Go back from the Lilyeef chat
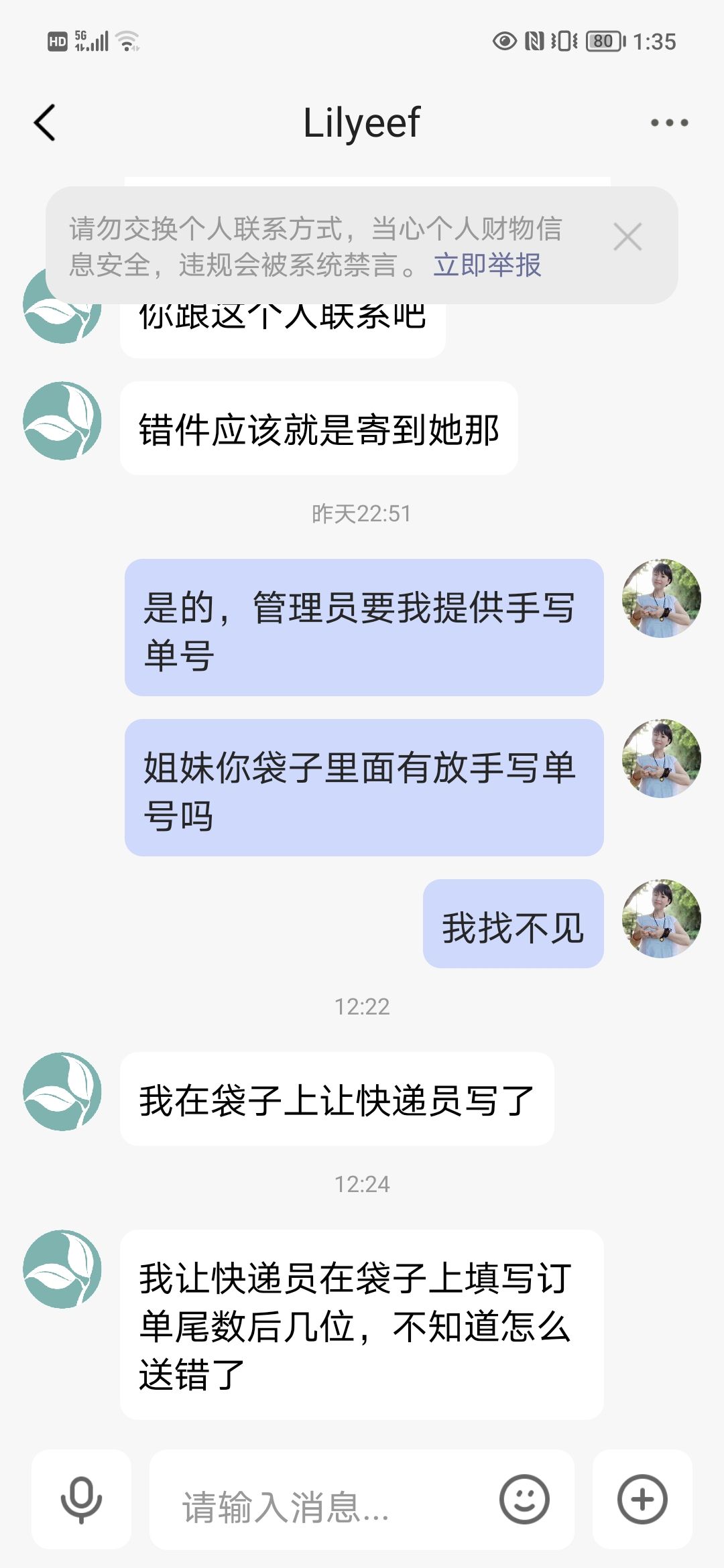This screenshot has width=724, height=1568. (x=45, y=123)
